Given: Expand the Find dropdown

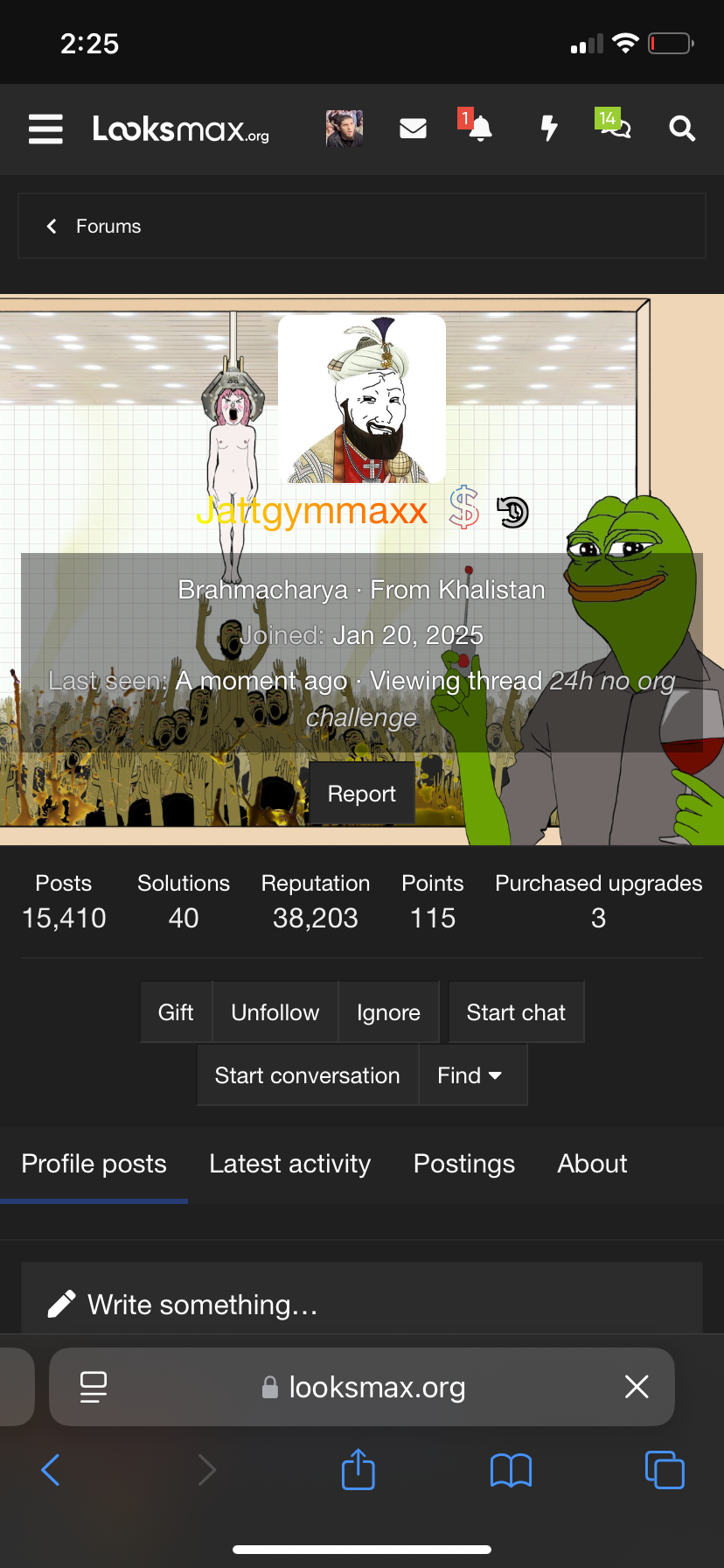Looking at the screenshot, I should (470, 1075).
